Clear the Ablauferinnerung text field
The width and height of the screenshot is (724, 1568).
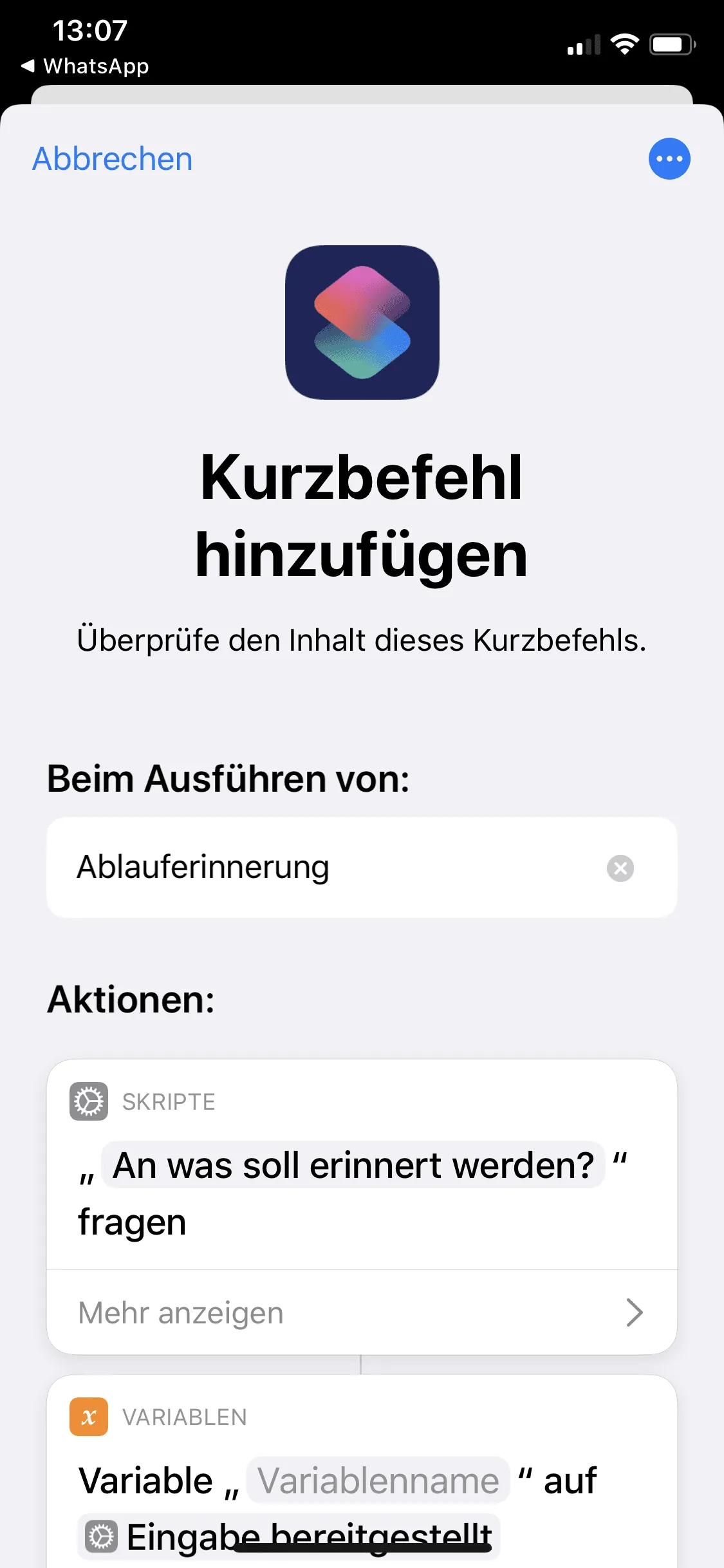620,868
